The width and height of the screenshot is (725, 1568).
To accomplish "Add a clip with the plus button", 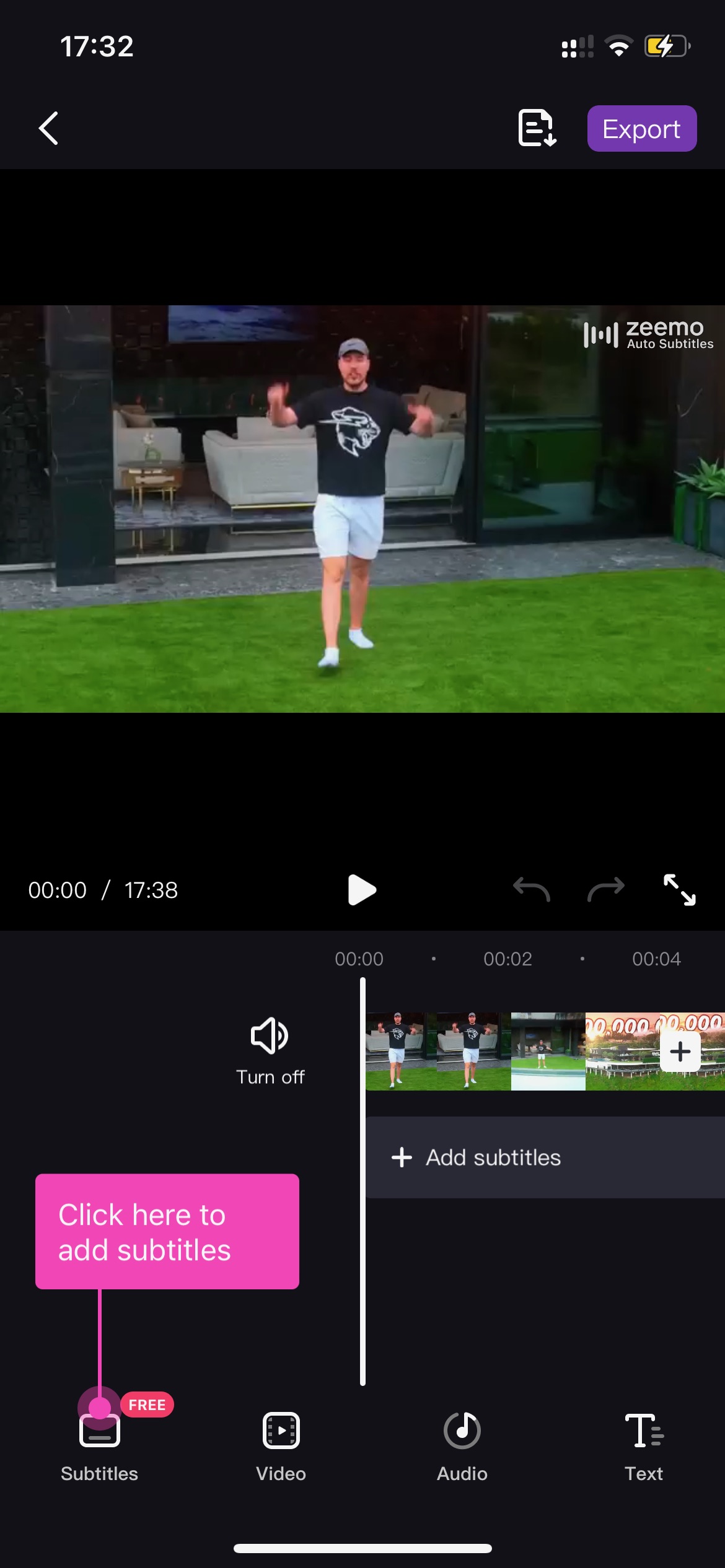I will (x=680, y=1052).
